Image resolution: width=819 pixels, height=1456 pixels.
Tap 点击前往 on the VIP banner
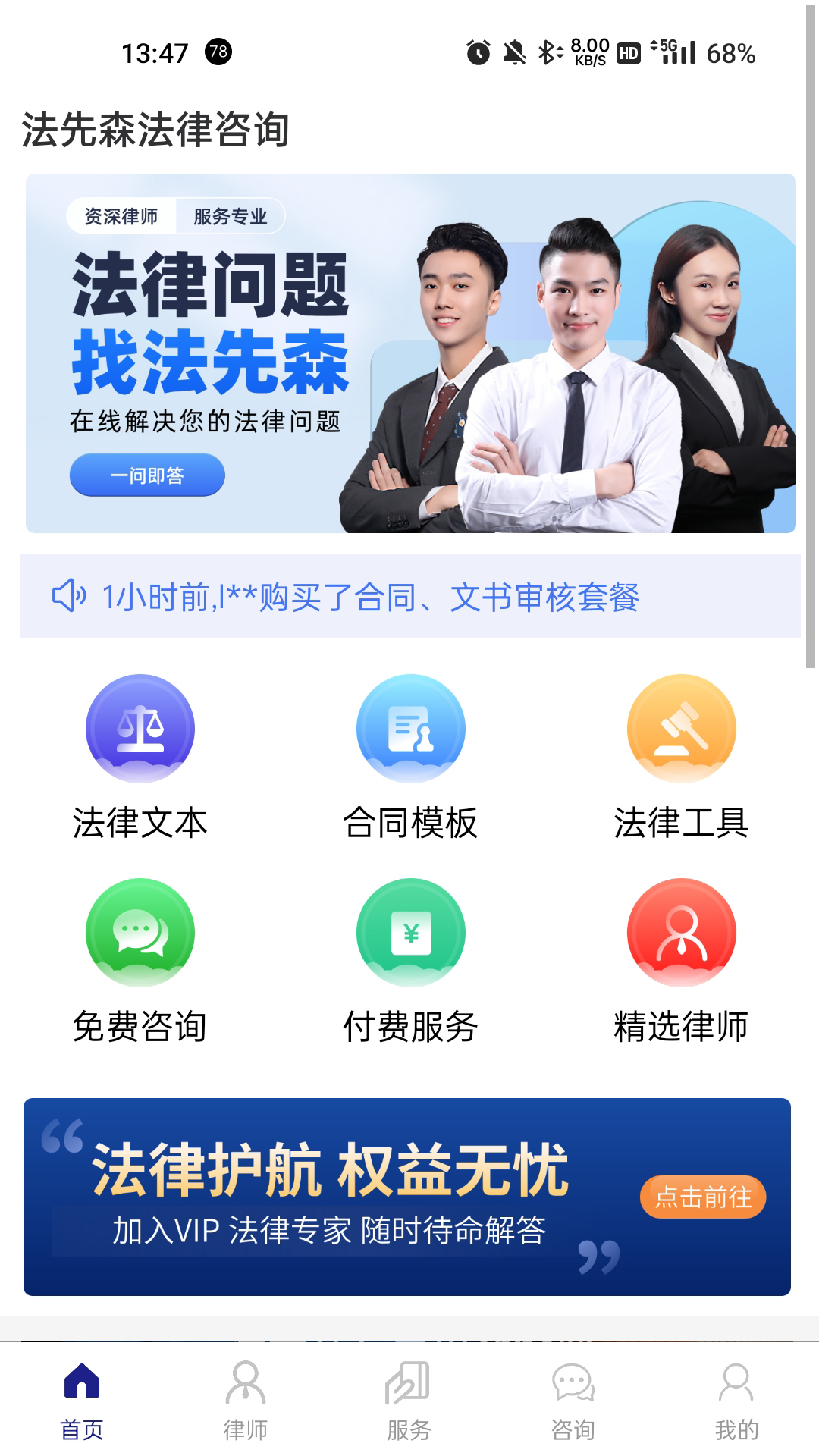(703, 1197)
